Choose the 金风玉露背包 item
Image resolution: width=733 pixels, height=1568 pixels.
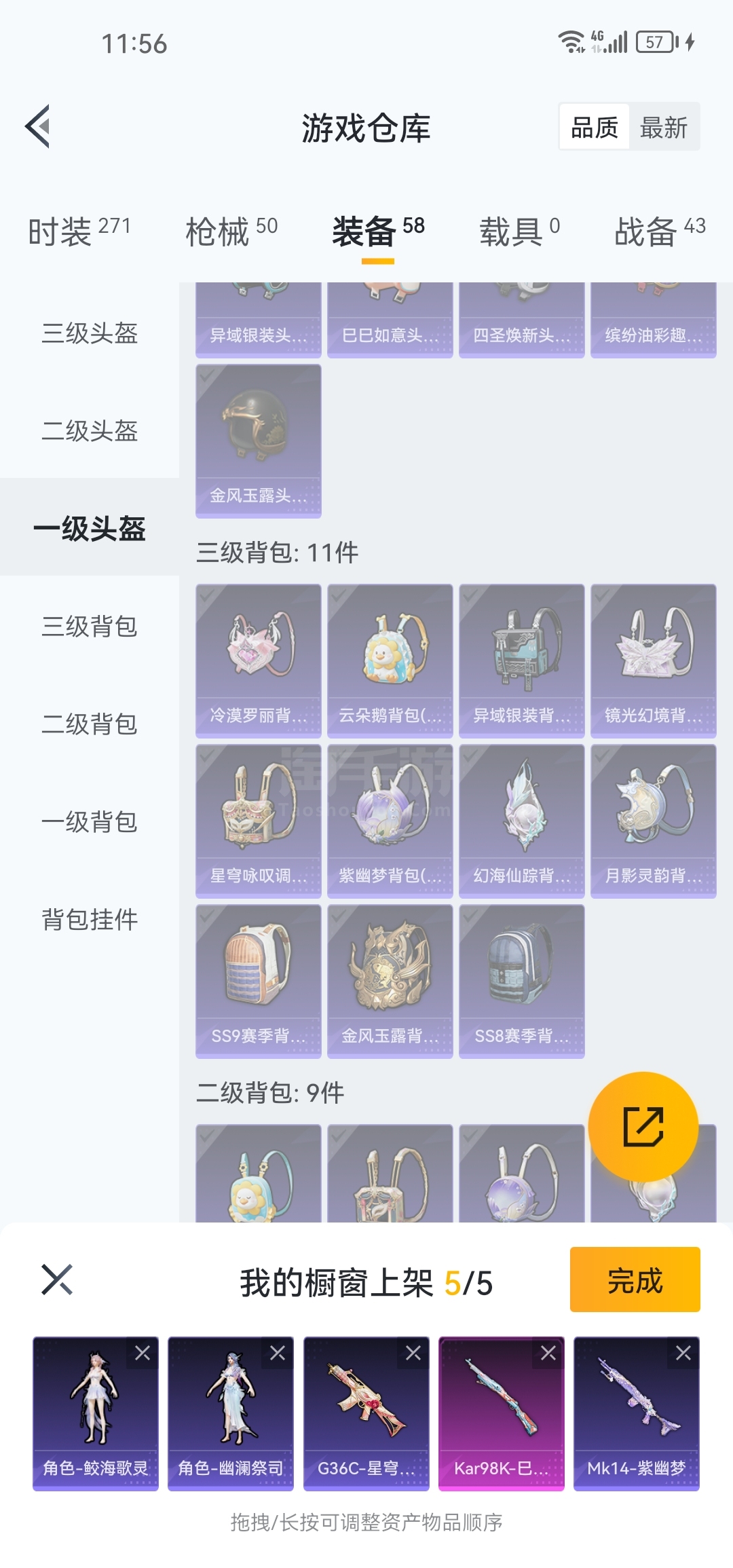pos(390,981)
